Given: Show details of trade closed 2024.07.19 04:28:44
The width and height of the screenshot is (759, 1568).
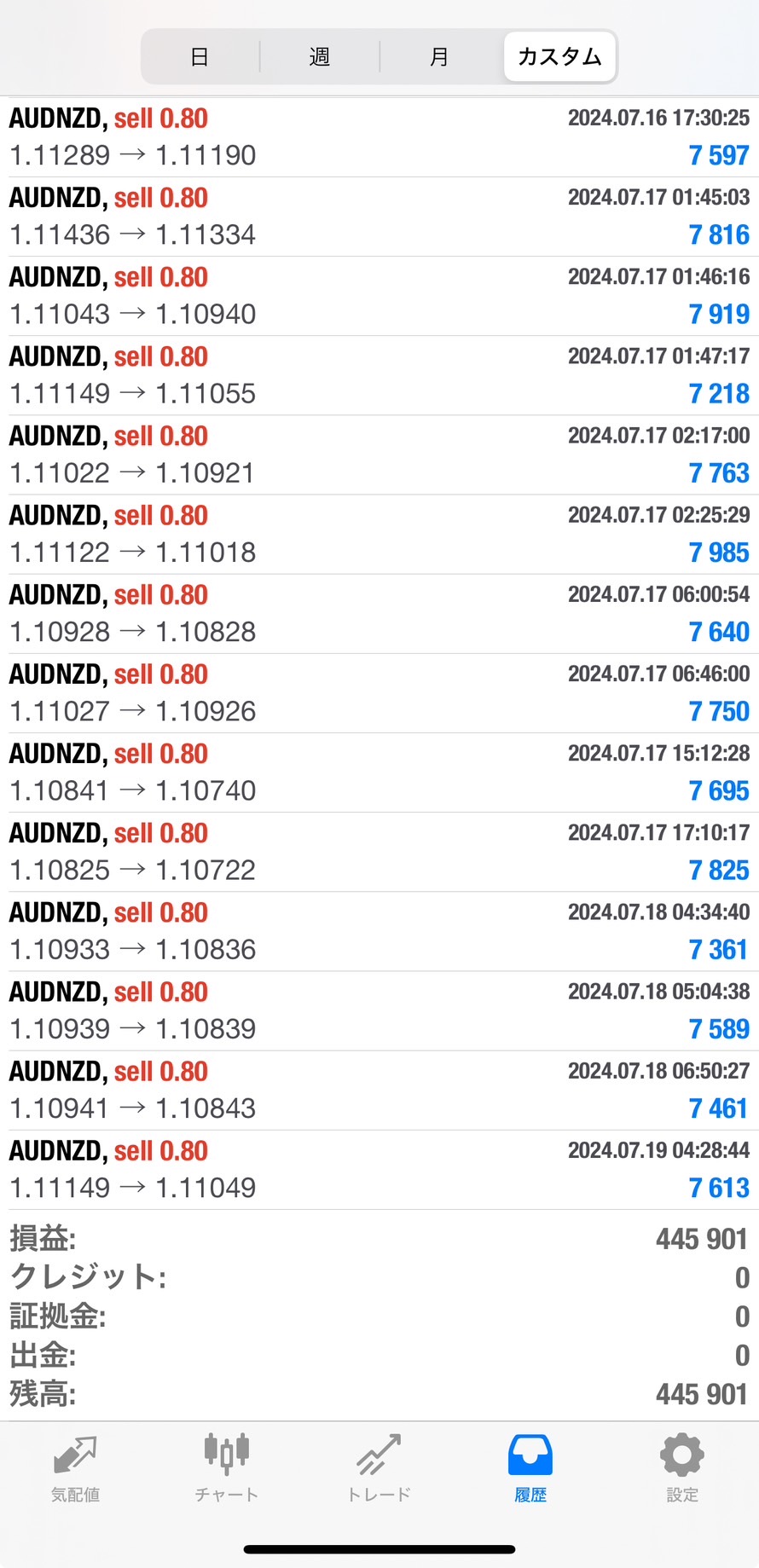Looking at the screenshot, I should coord(379,1170).
